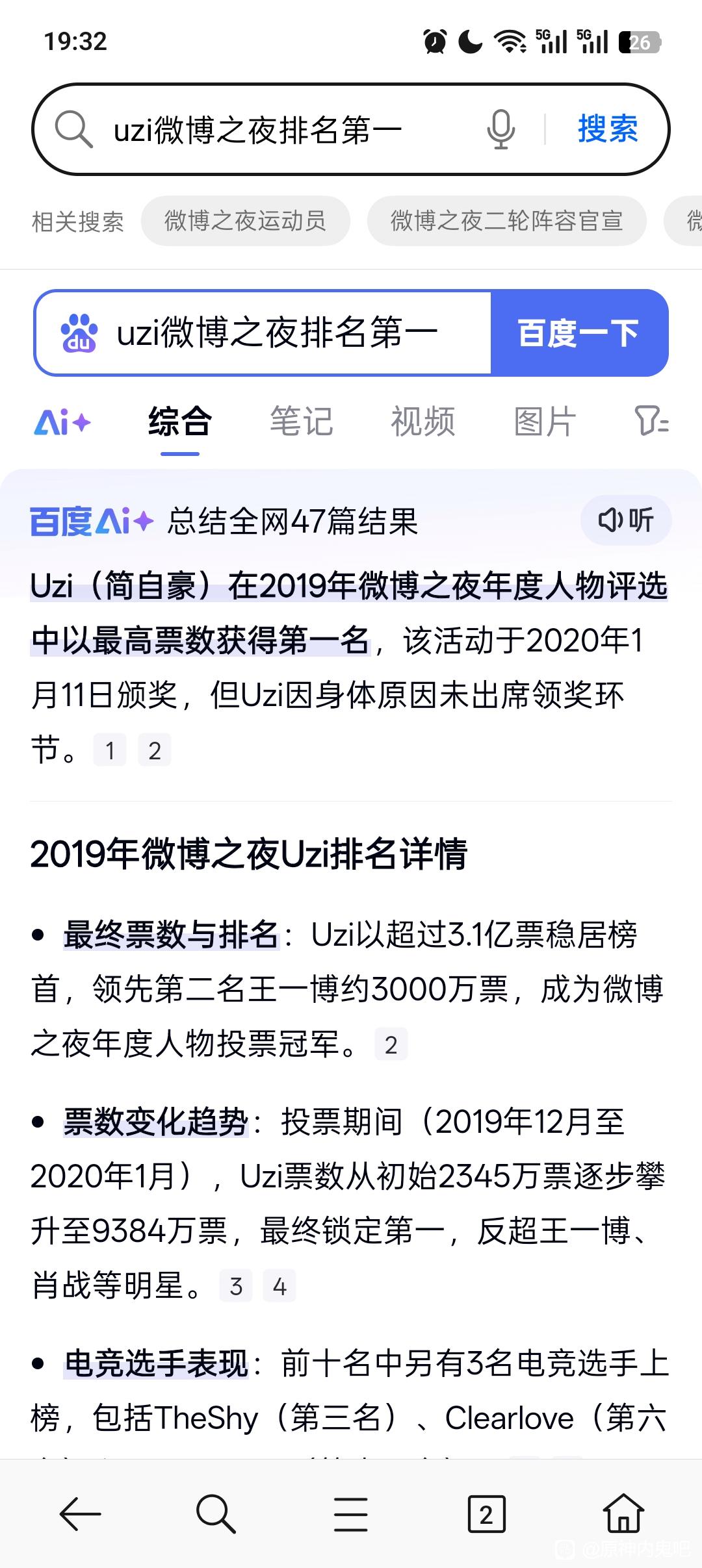
Task: Switch to the 笔记 tab
Action: (x=302, y=422)
